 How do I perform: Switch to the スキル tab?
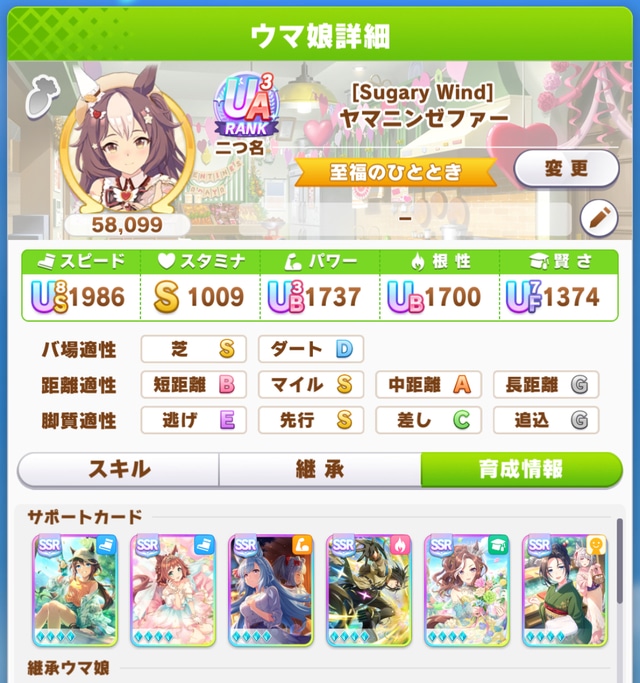coord(119,469)
